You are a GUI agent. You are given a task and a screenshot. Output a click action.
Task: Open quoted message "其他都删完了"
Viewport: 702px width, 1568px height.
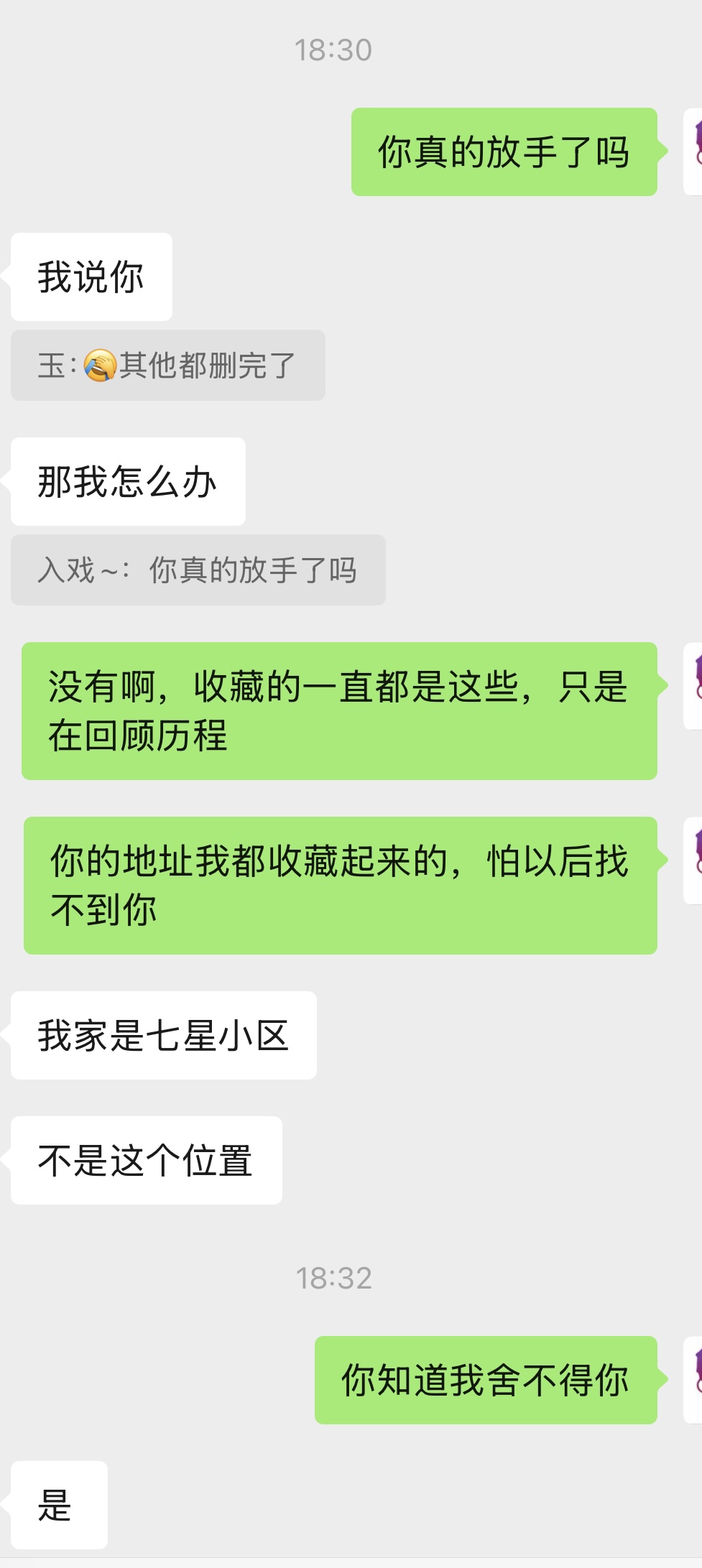(167, 366)
